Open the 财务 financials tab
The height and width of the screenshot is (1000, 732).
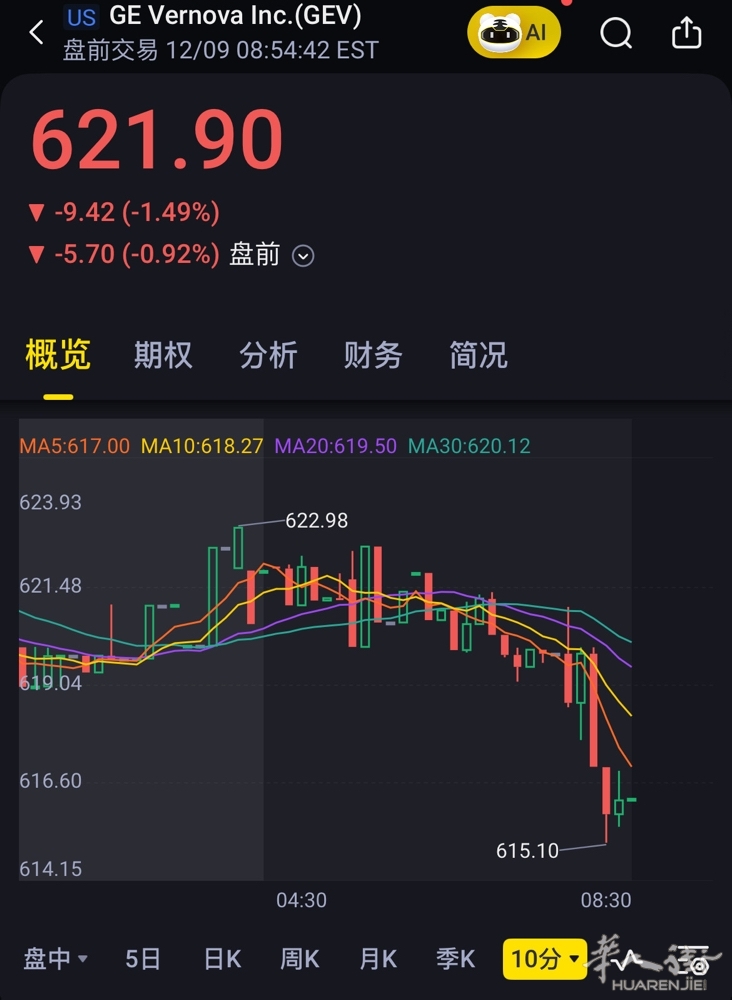[373, 355]
